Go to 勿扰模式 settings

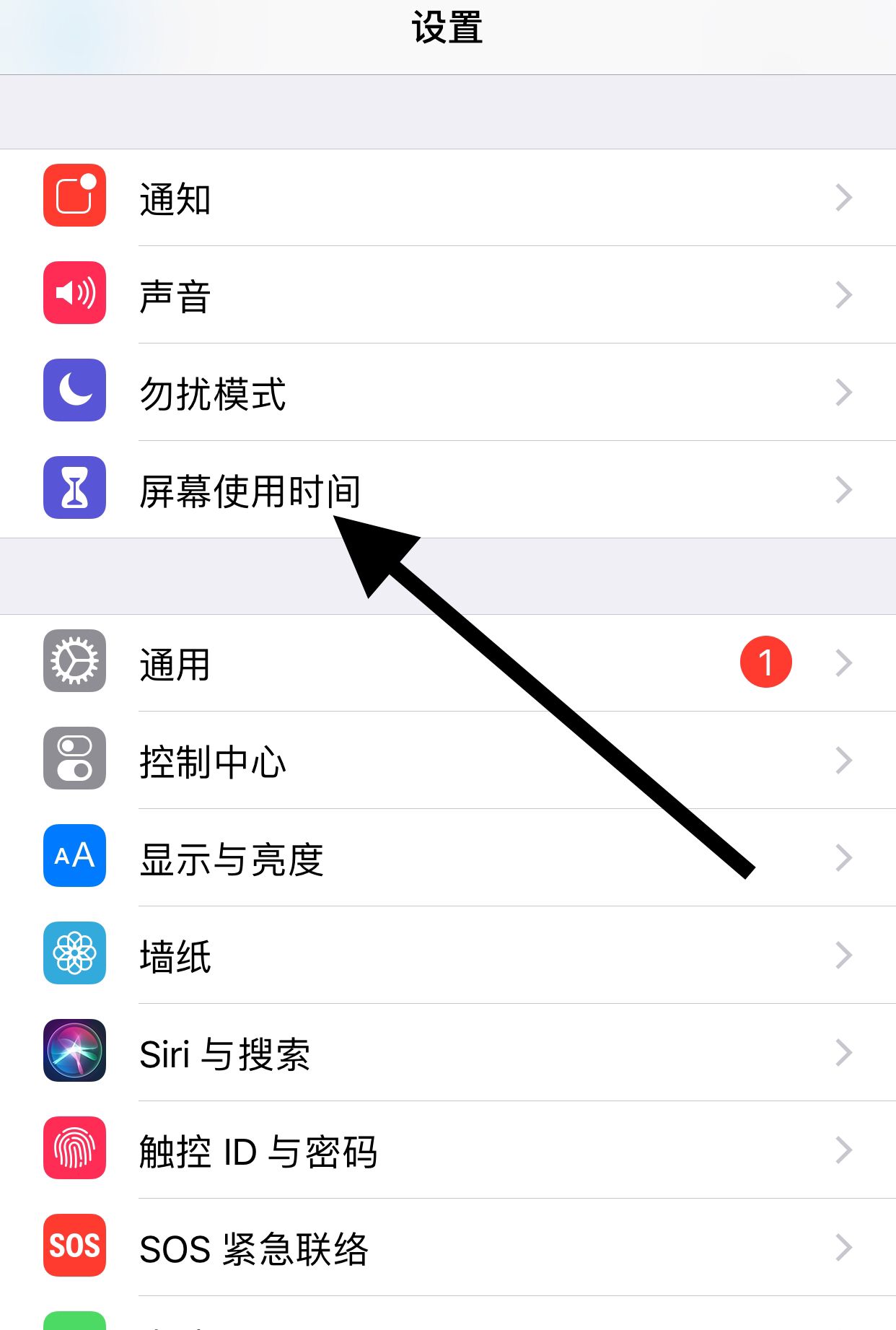(x=447, y=393)
